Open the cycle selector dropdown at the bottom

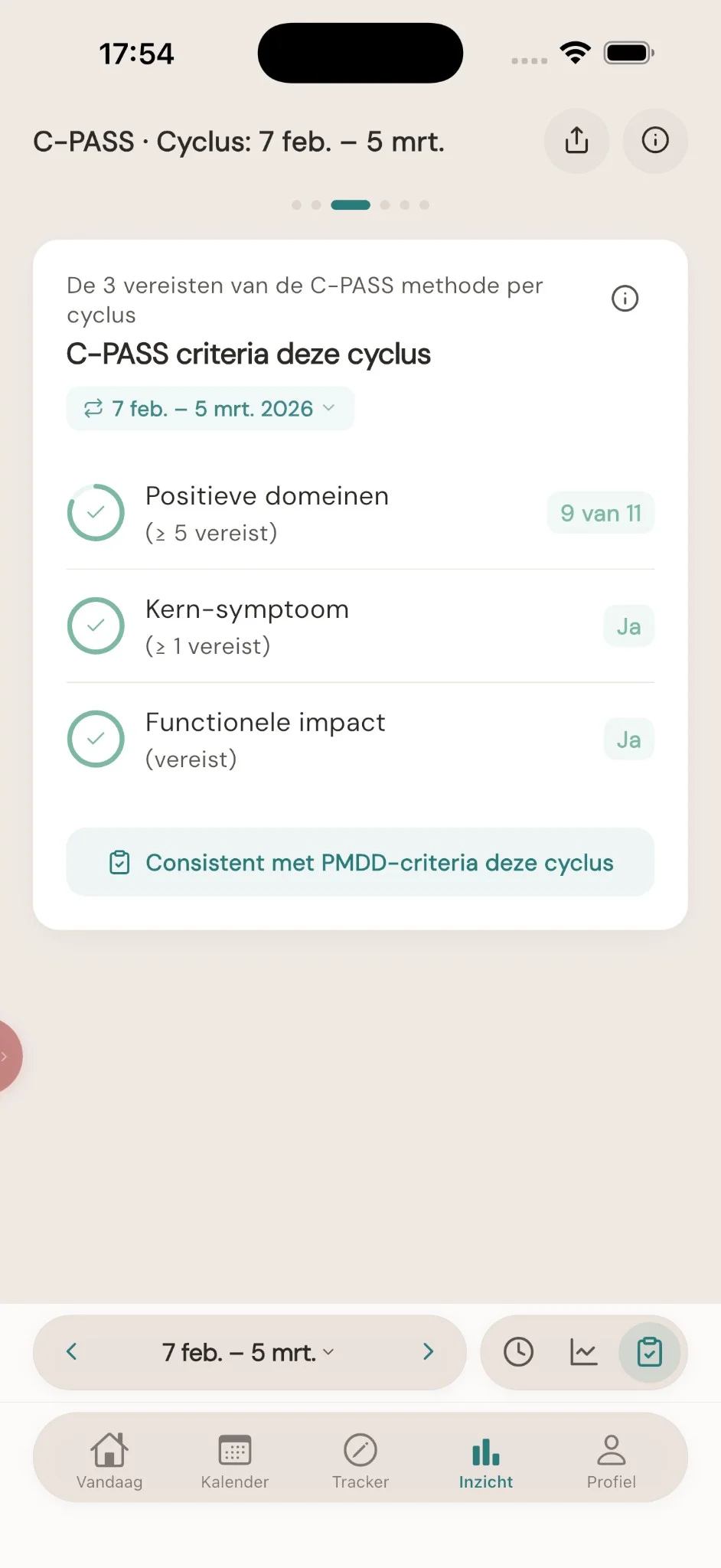[x=249, y=1352]
